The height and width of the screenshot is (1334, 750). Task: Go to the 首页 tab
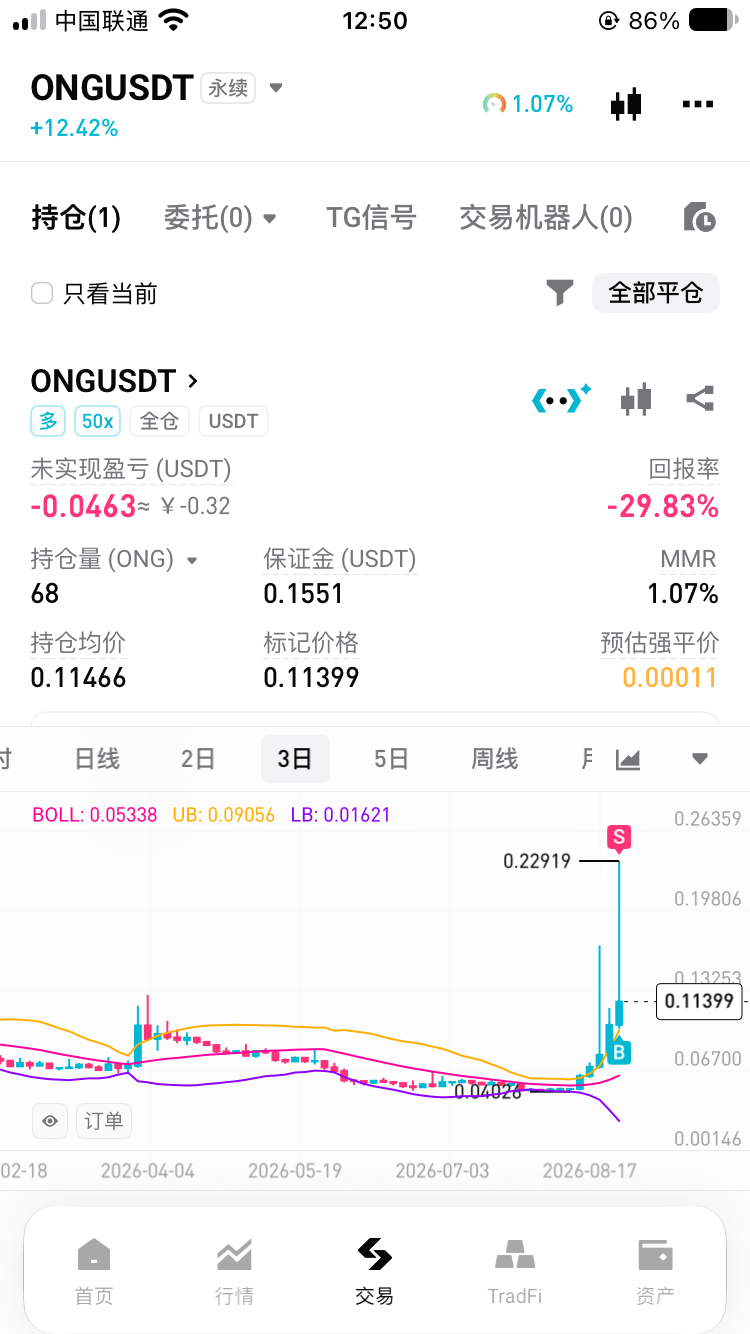(94, 1271)
